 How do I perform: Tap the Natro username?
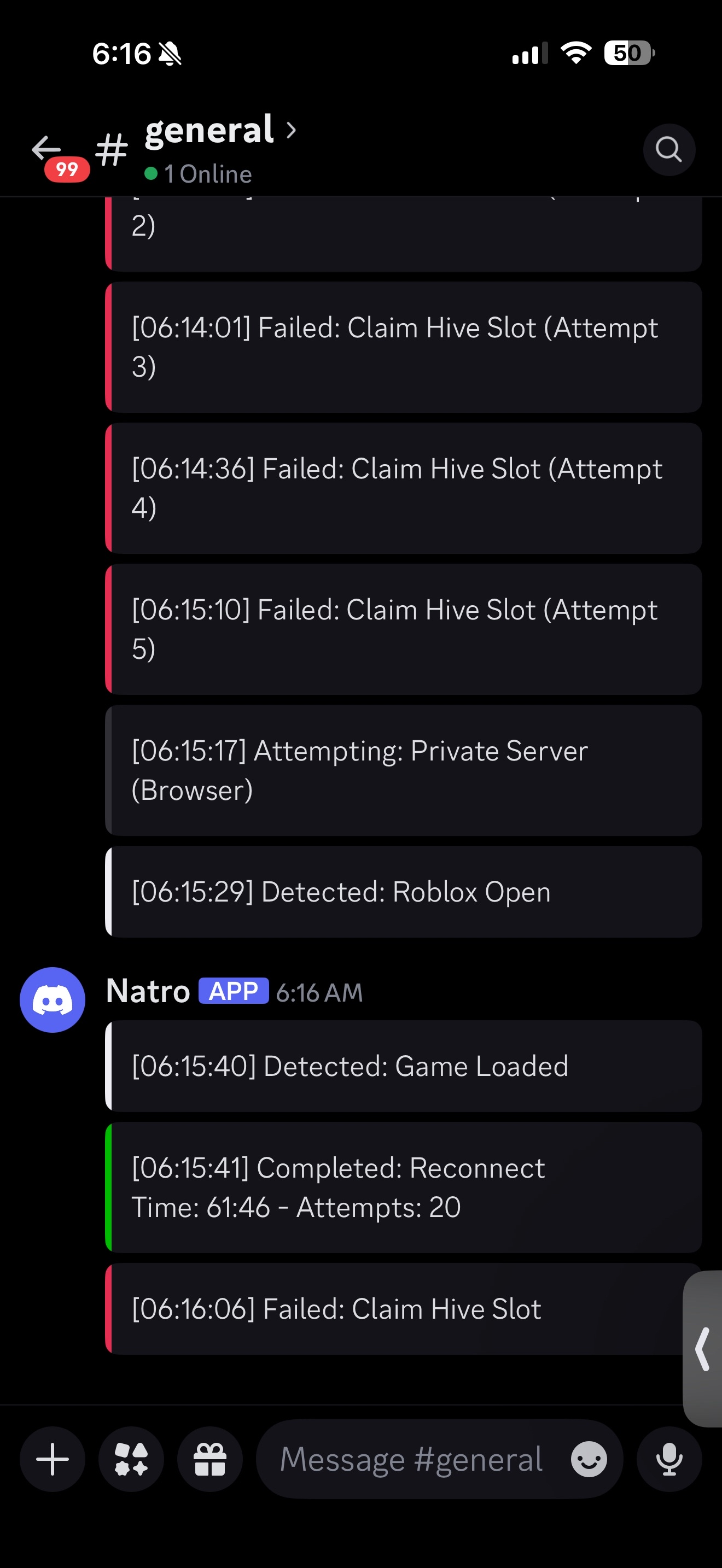click(x=148, y=991)
